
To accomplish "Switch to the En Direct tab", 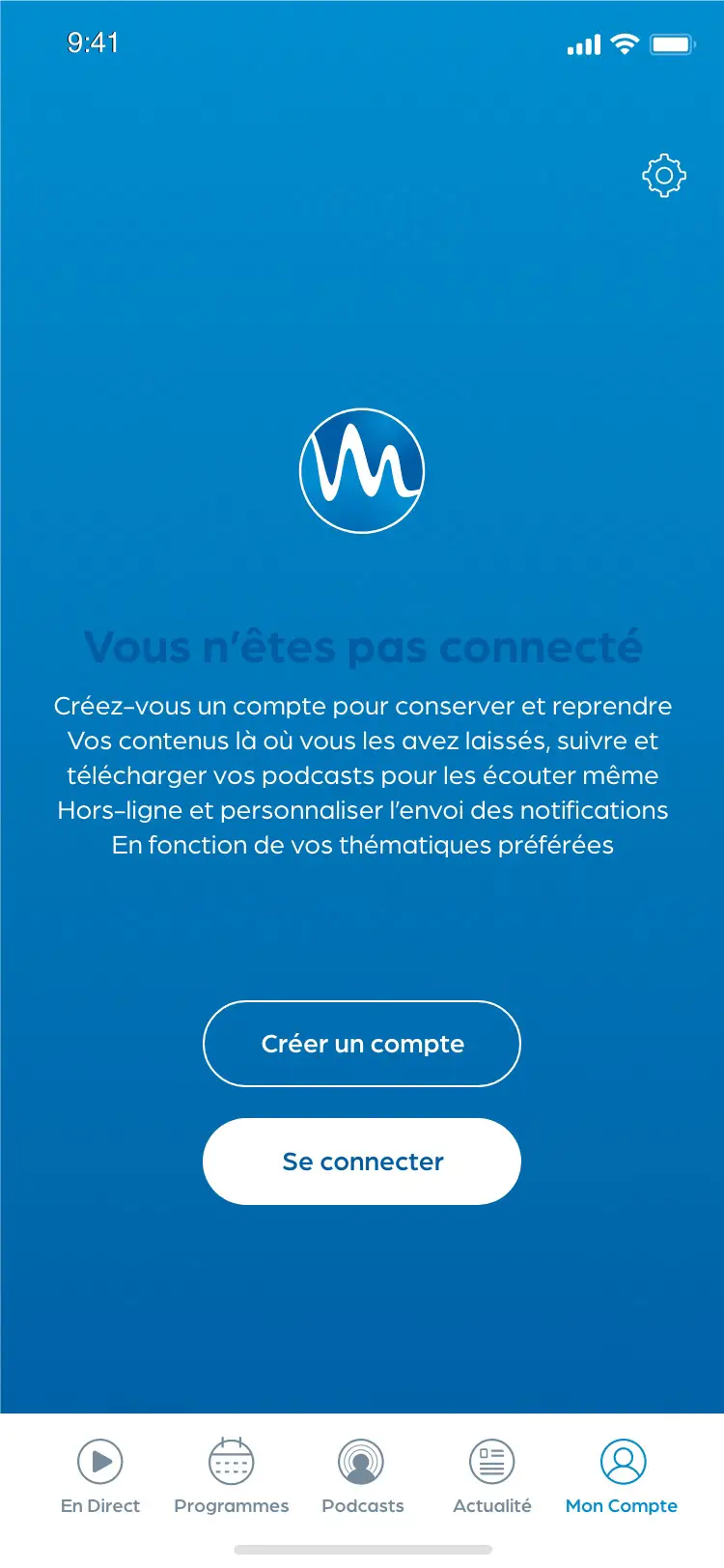I will point(100,1475).
